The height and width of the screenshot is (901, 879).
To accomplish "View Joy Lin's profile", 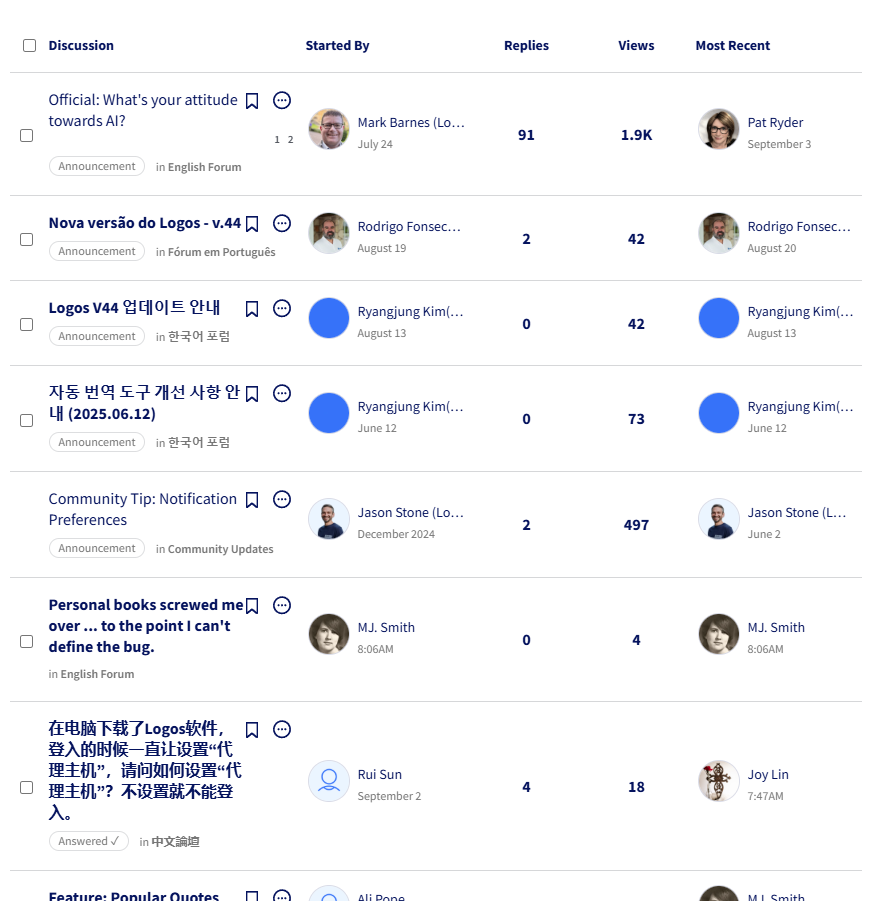I will [x=767, y=775].
